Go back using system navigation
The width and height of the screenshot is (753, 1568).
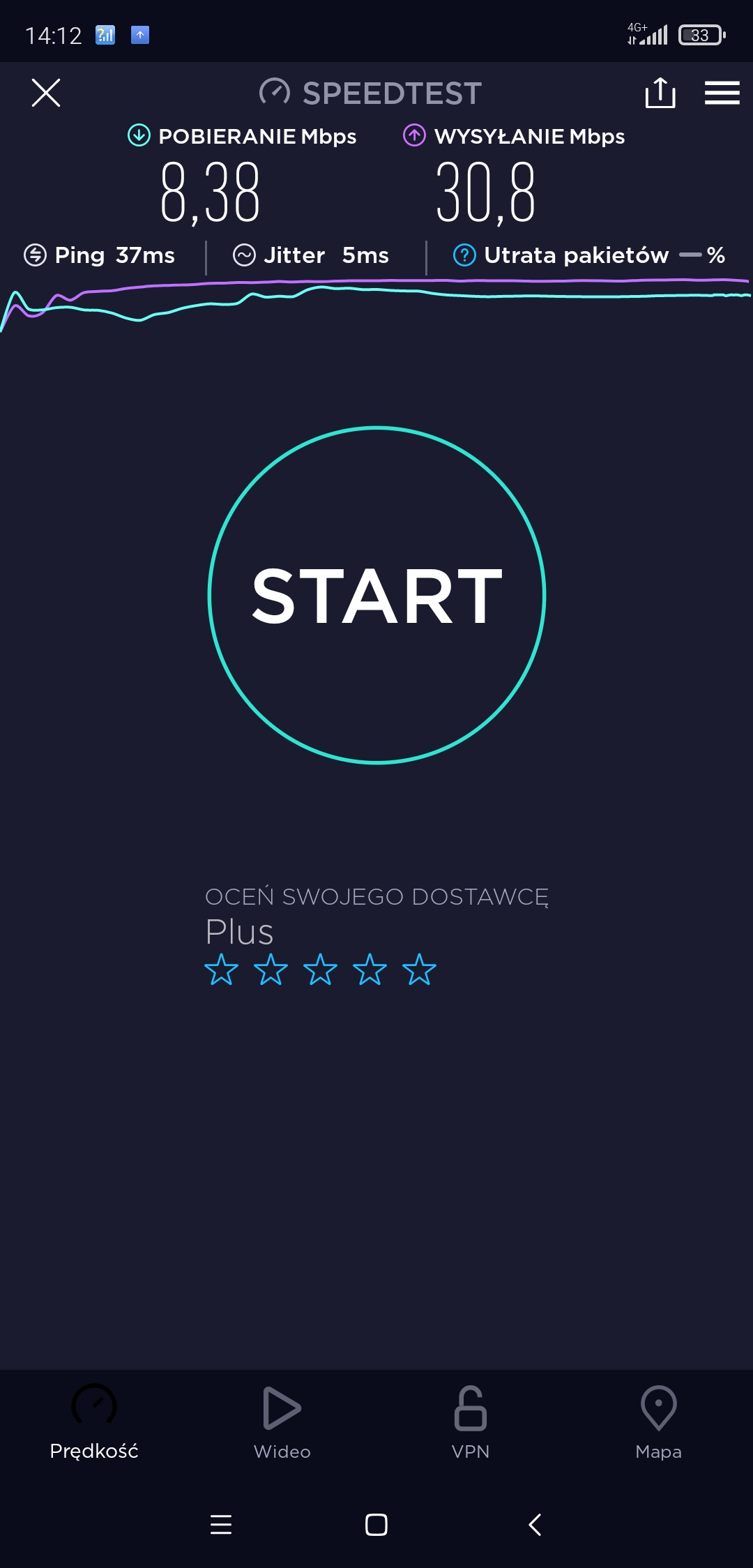[x=535, y=1525]
